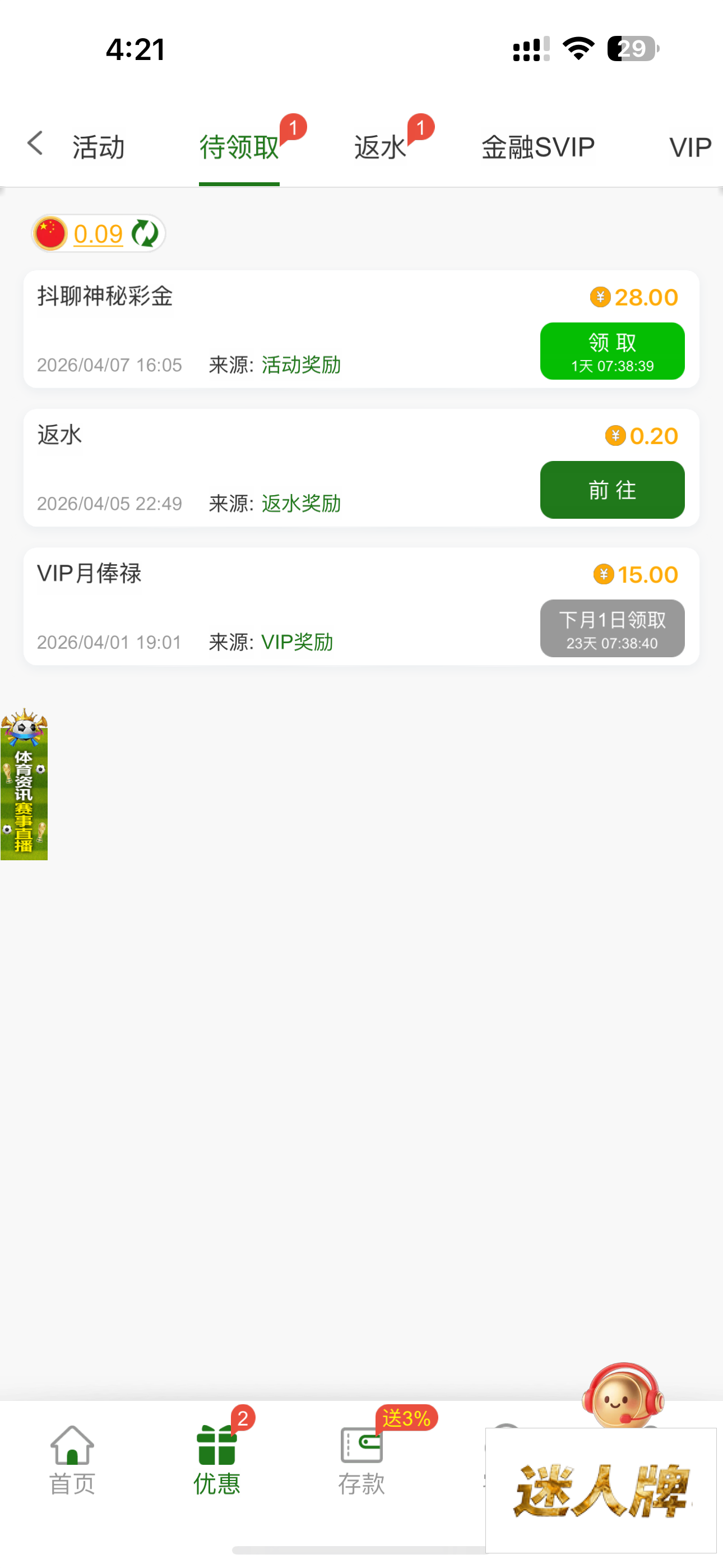This screenshot has height=1568, width=723.
Task: Go to the 首页 tab
Action: point(72,1461)
